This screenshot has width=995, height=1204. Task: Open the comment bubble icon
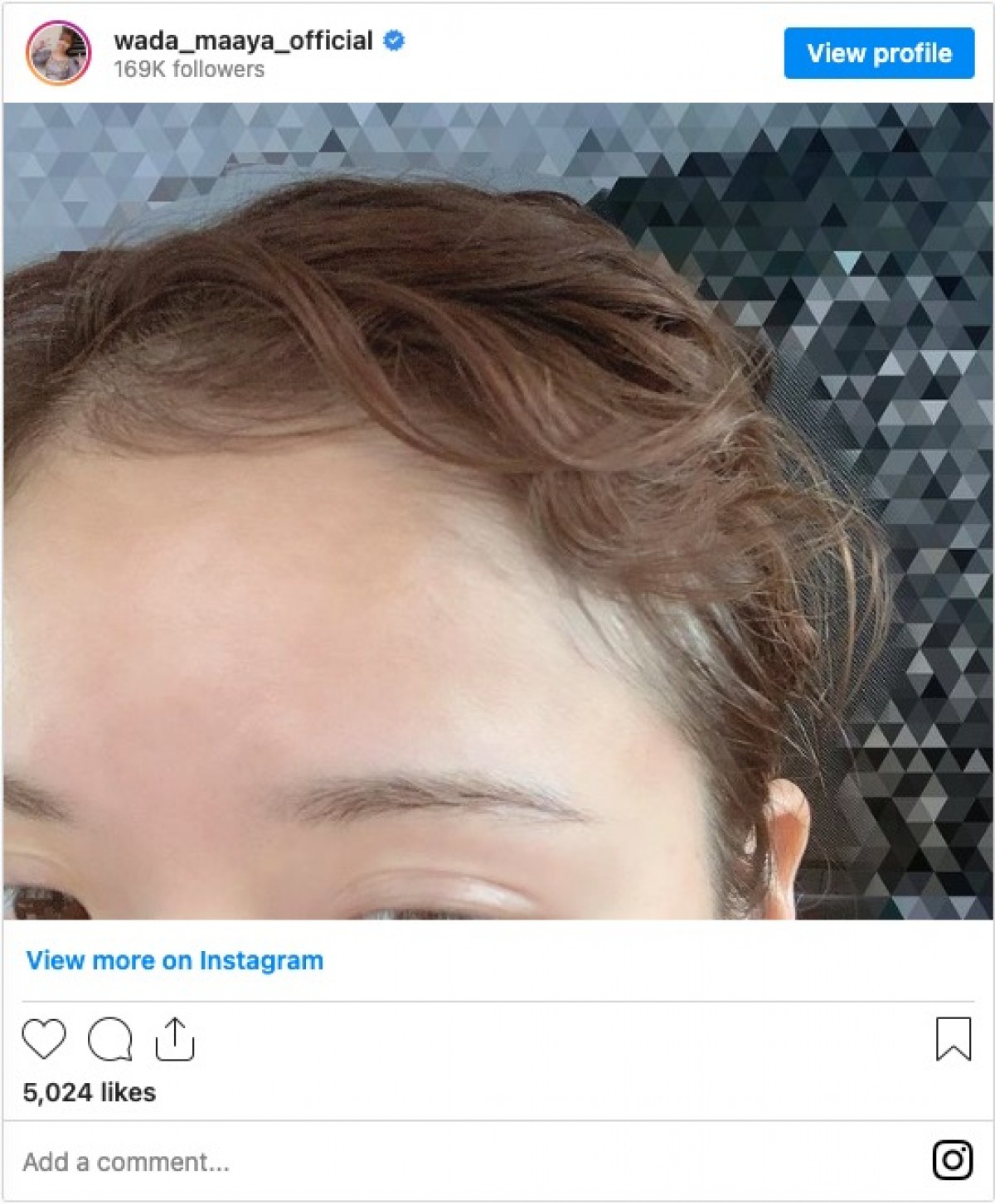pyautogui.click(x=110, y=1038)
